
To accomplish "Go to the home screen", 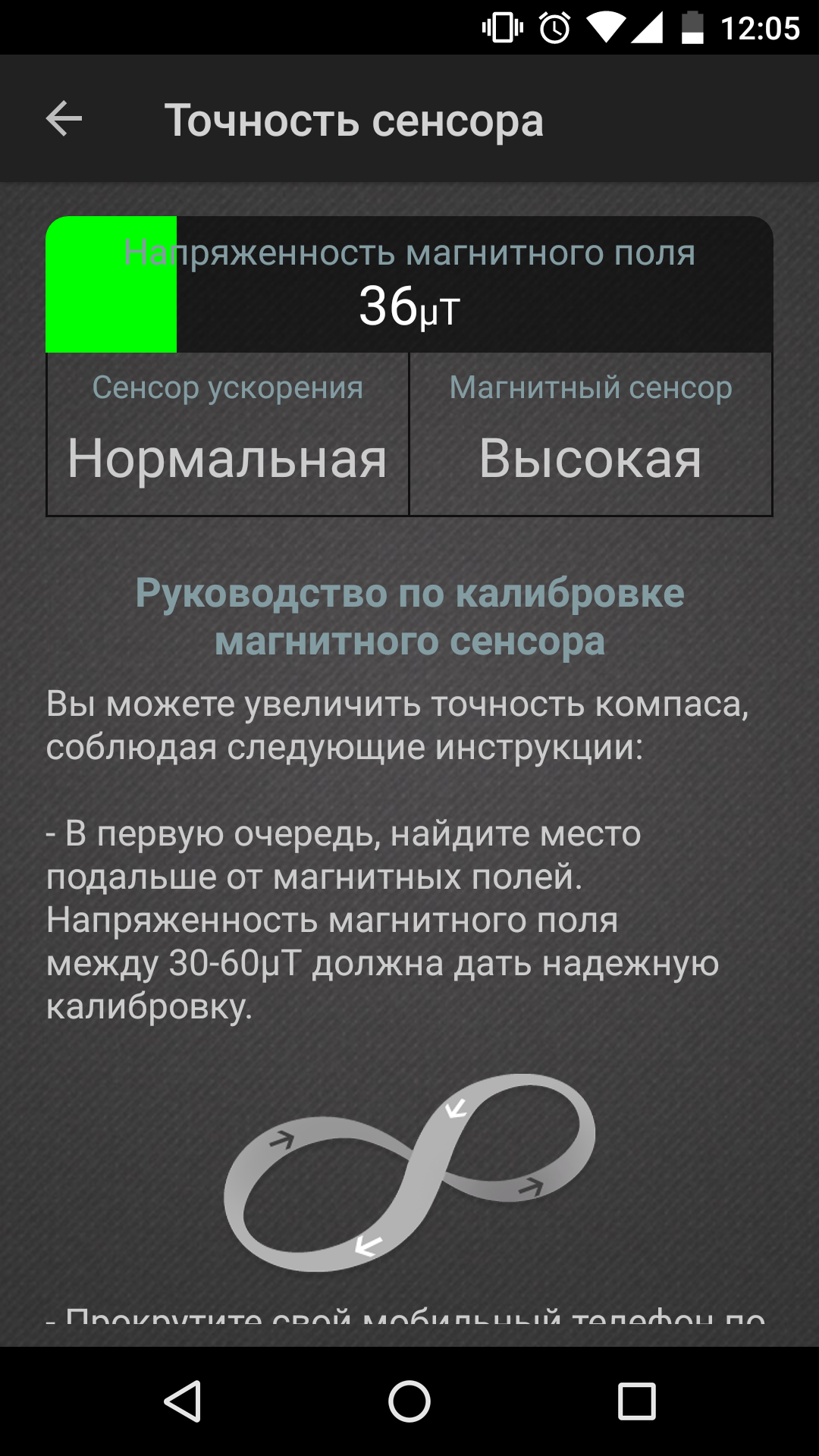I will coord(409,1401).
